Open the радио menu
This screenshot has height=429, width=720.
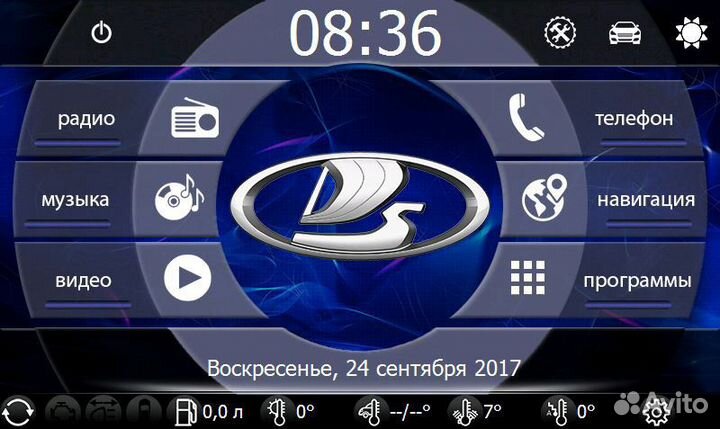(x=86, y=120)
